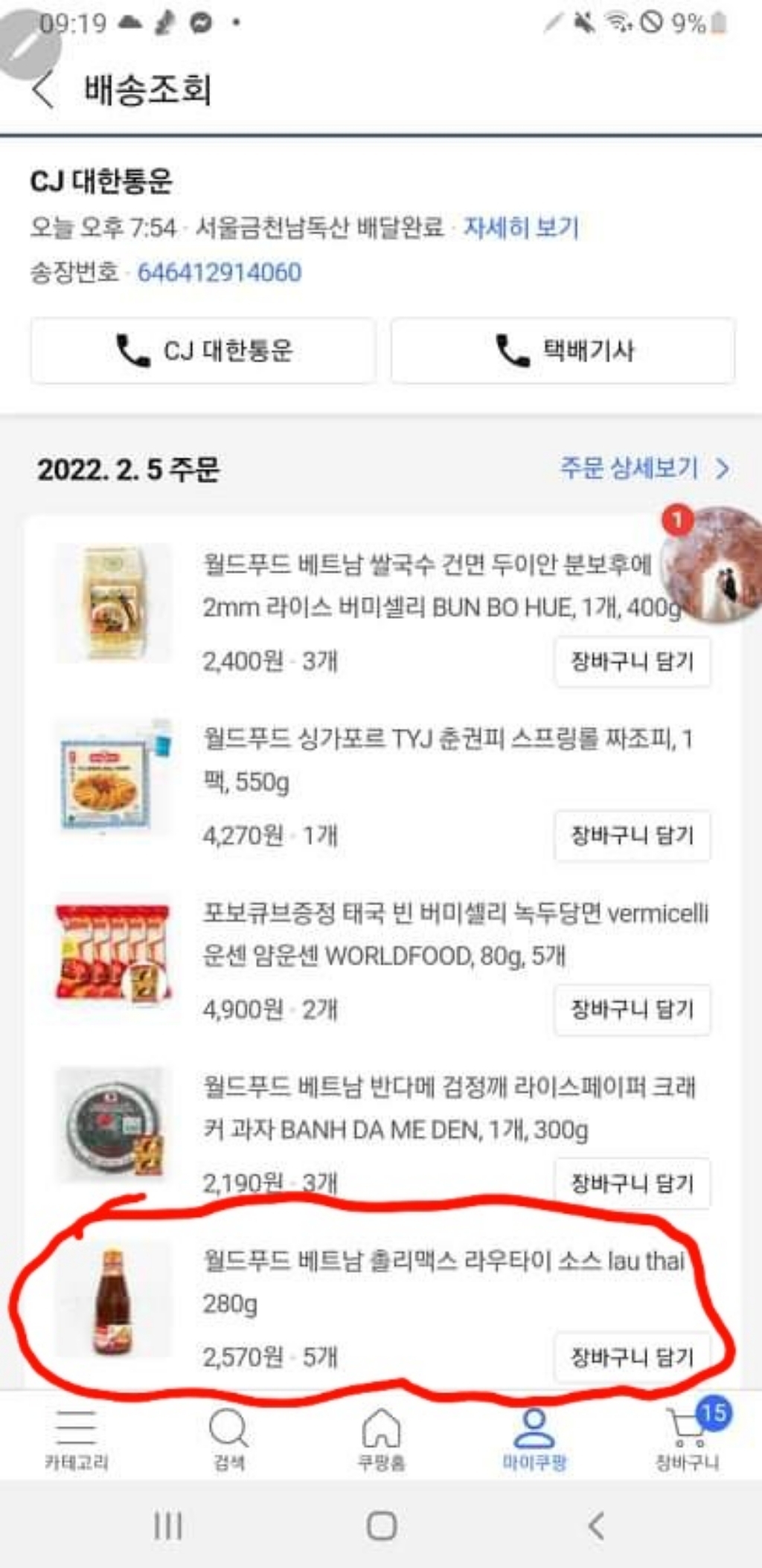The height and width of the screenshot is (1568, 762).
Task: Add Thai vermicelli 운센 to cart
Action: pos(632,1009)
